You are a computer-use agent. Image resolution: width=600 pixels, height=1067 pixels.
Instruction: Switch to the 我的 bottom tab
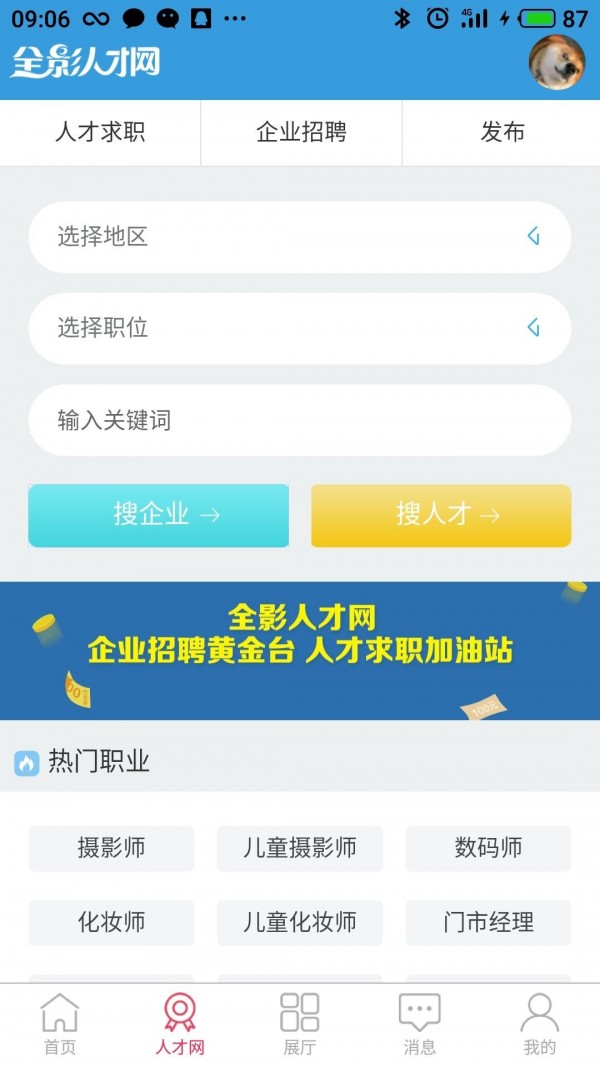click(540, 1025)
